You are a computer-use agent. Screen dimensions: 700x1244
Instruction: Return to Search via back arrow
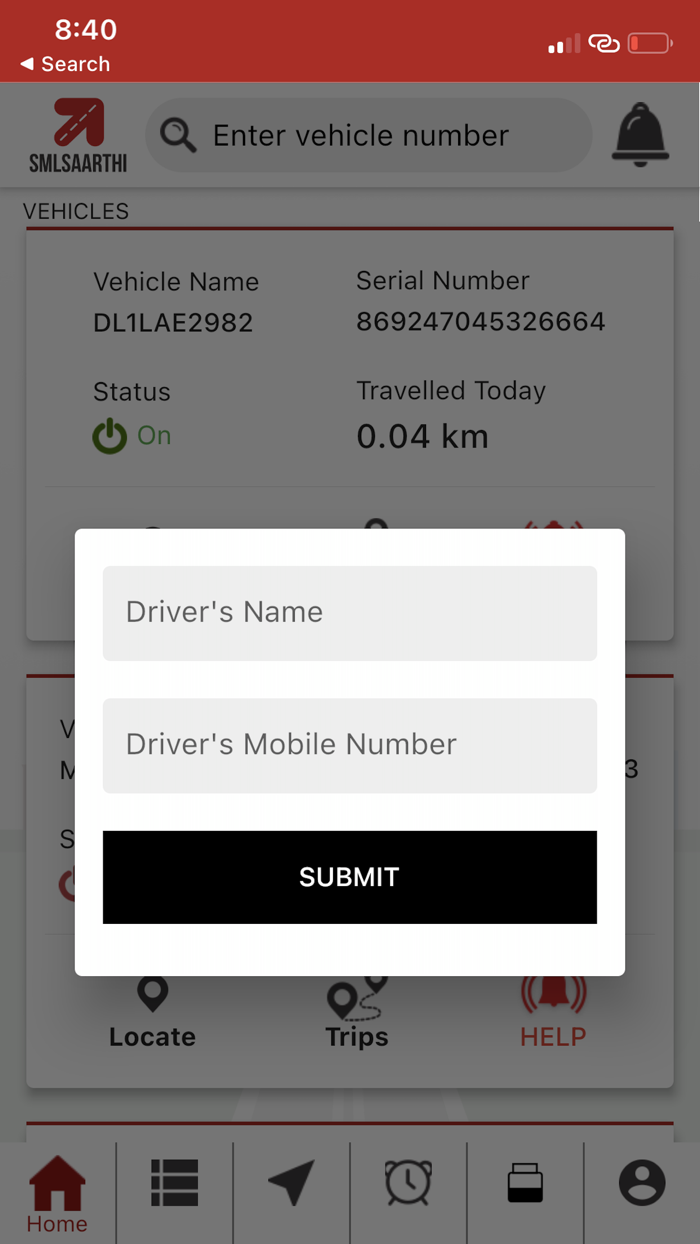pos(64,64)
